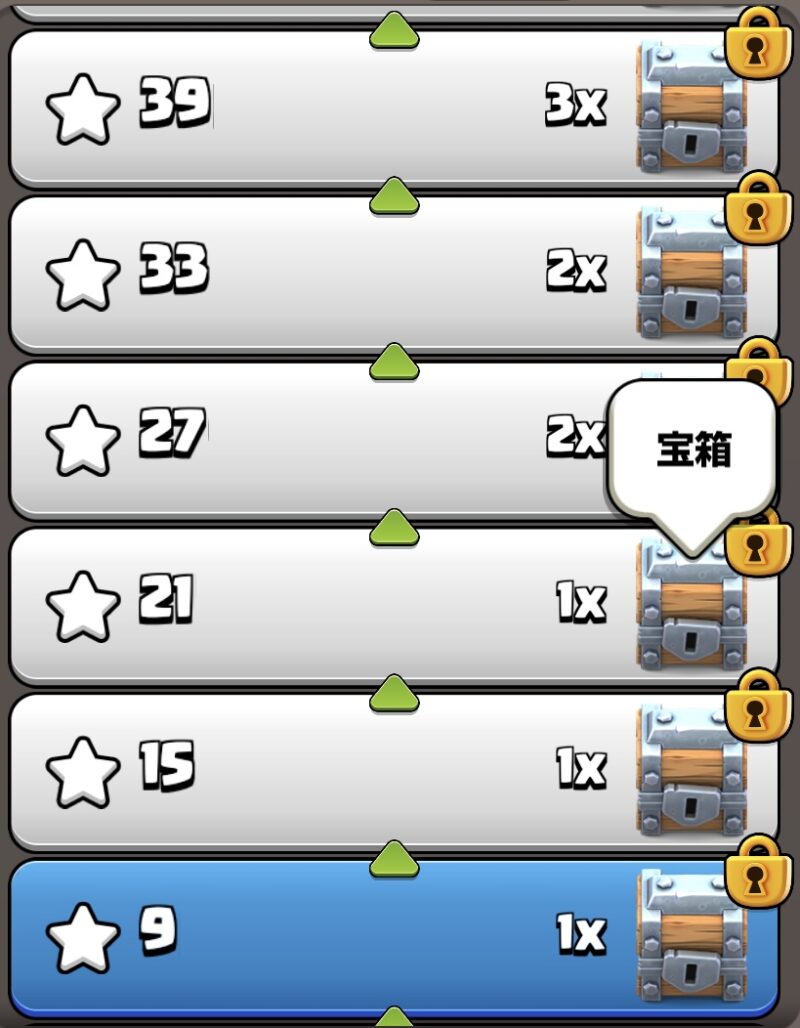This screenshot has height=1028, width=800.
Task: Select the 27 stars reward row
Action: [x=300, y=437]
